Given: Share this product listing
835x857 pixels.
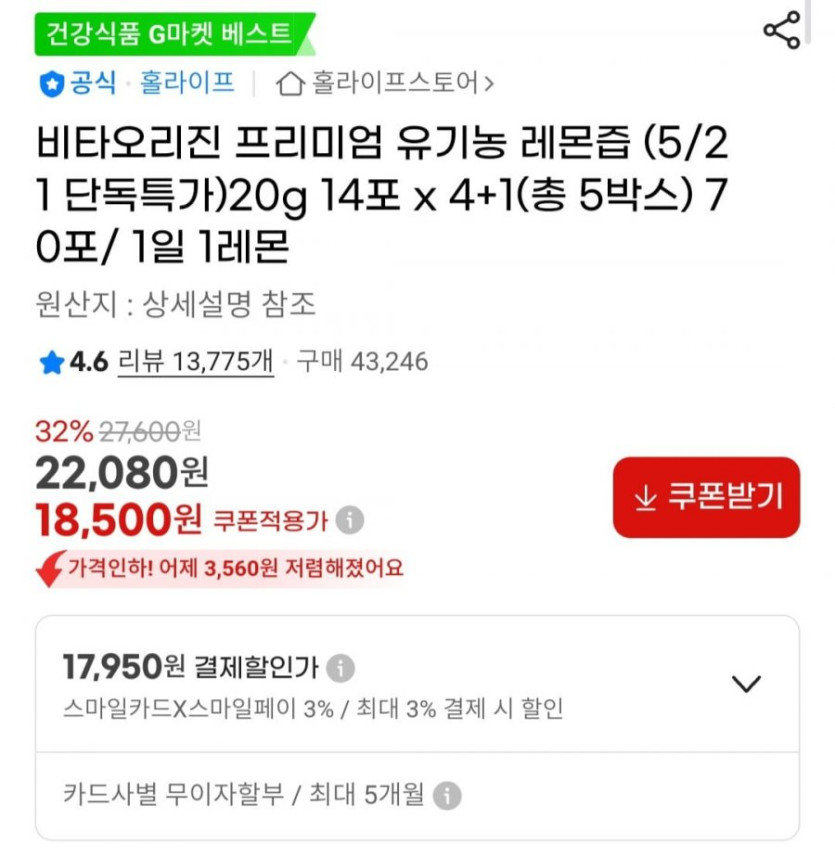Looking at the screenshot, I should click(x=781, y=31).
